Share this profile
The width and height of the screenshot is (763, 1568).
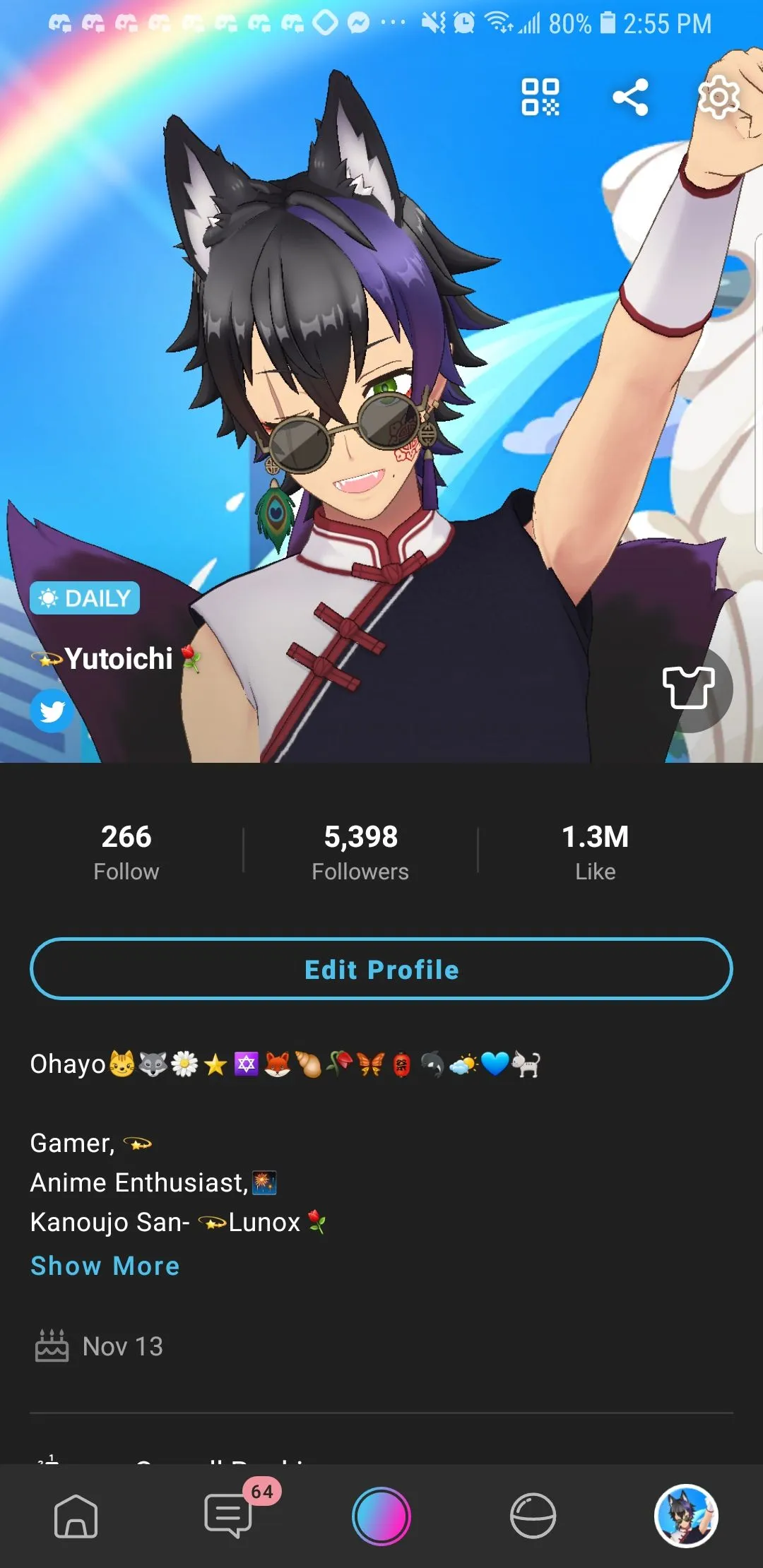coord(630,97)
